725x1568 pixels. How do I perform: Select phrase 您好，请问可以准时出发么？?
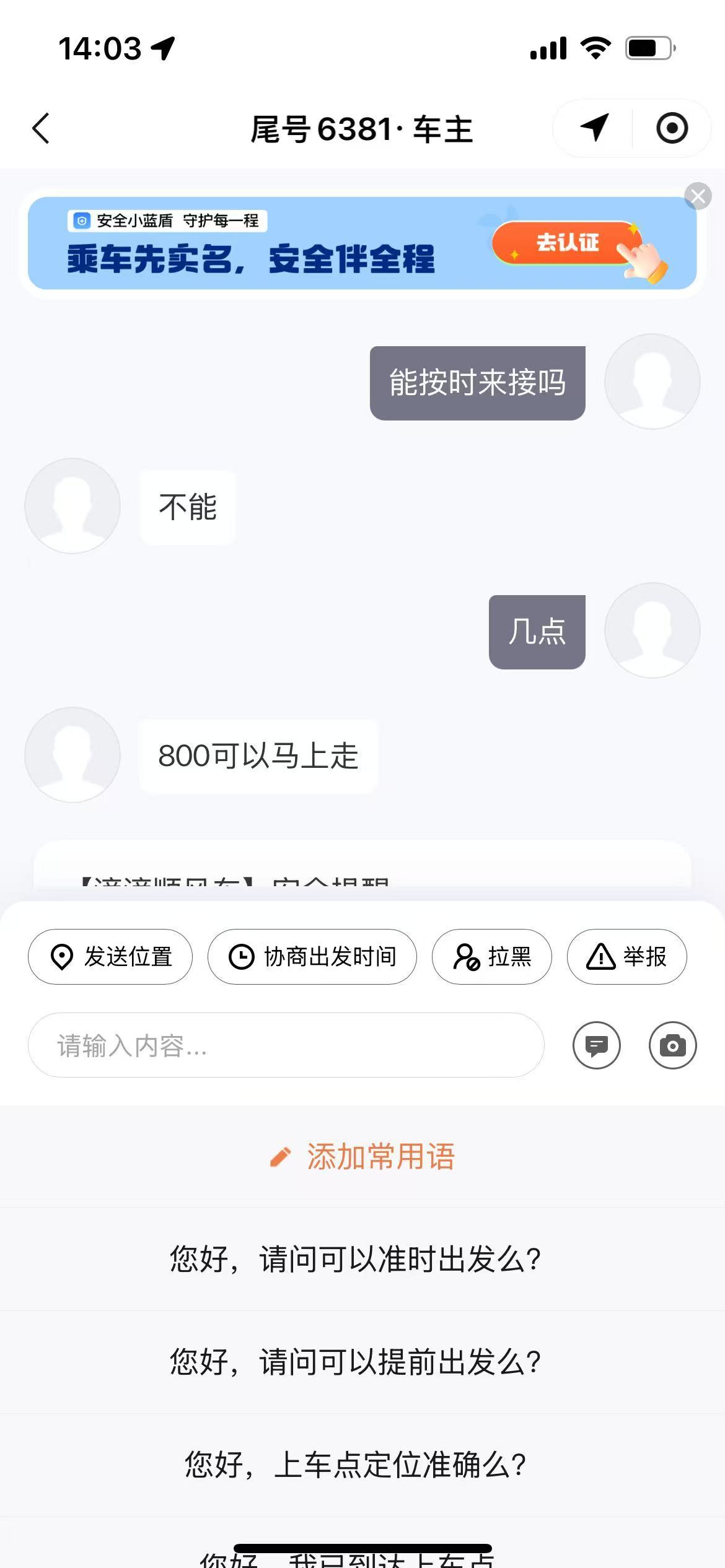356,1259
